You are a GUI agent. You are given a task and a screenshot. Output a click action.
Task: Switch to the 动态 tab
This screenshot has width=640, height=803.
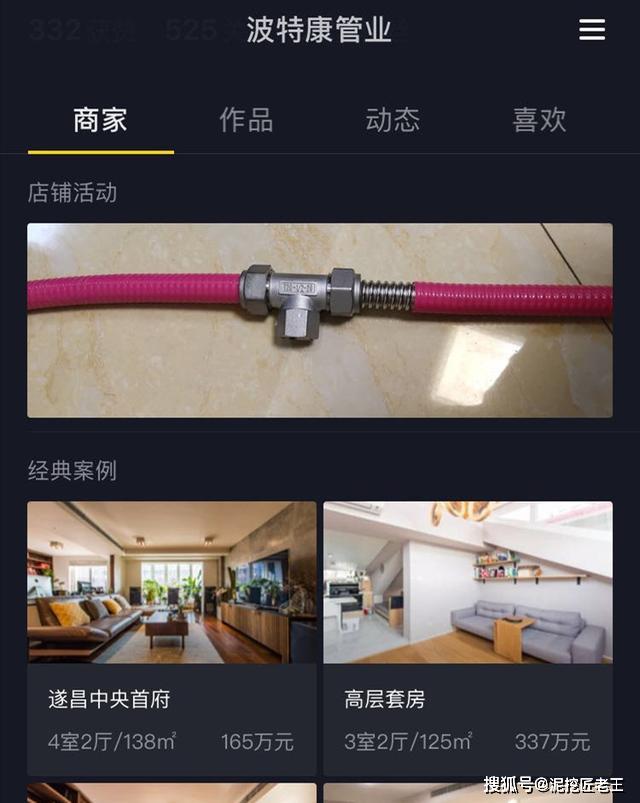point(393,120)
